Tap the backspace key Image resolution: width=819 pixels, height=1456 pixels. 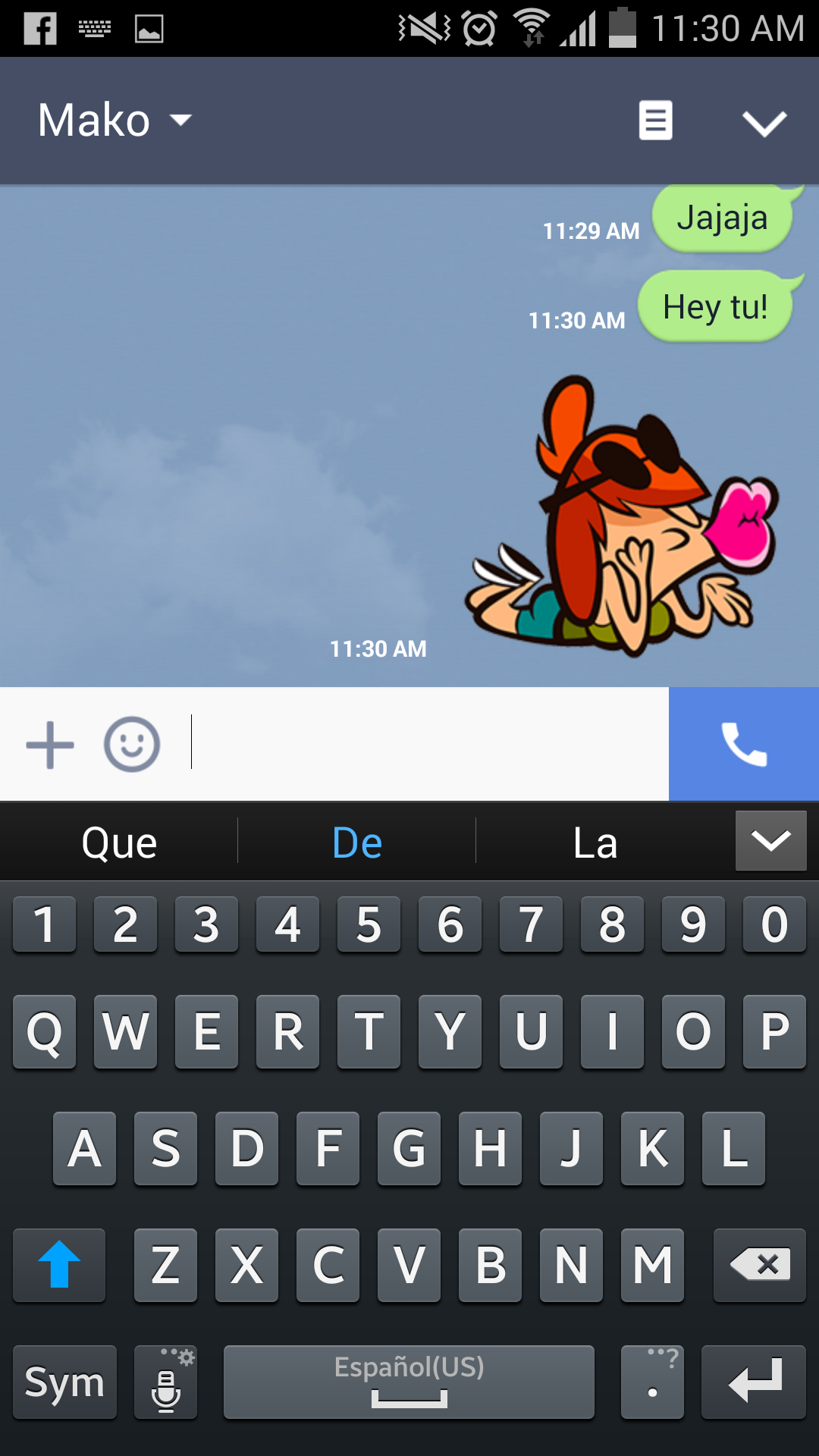(x=759, y=1265)
